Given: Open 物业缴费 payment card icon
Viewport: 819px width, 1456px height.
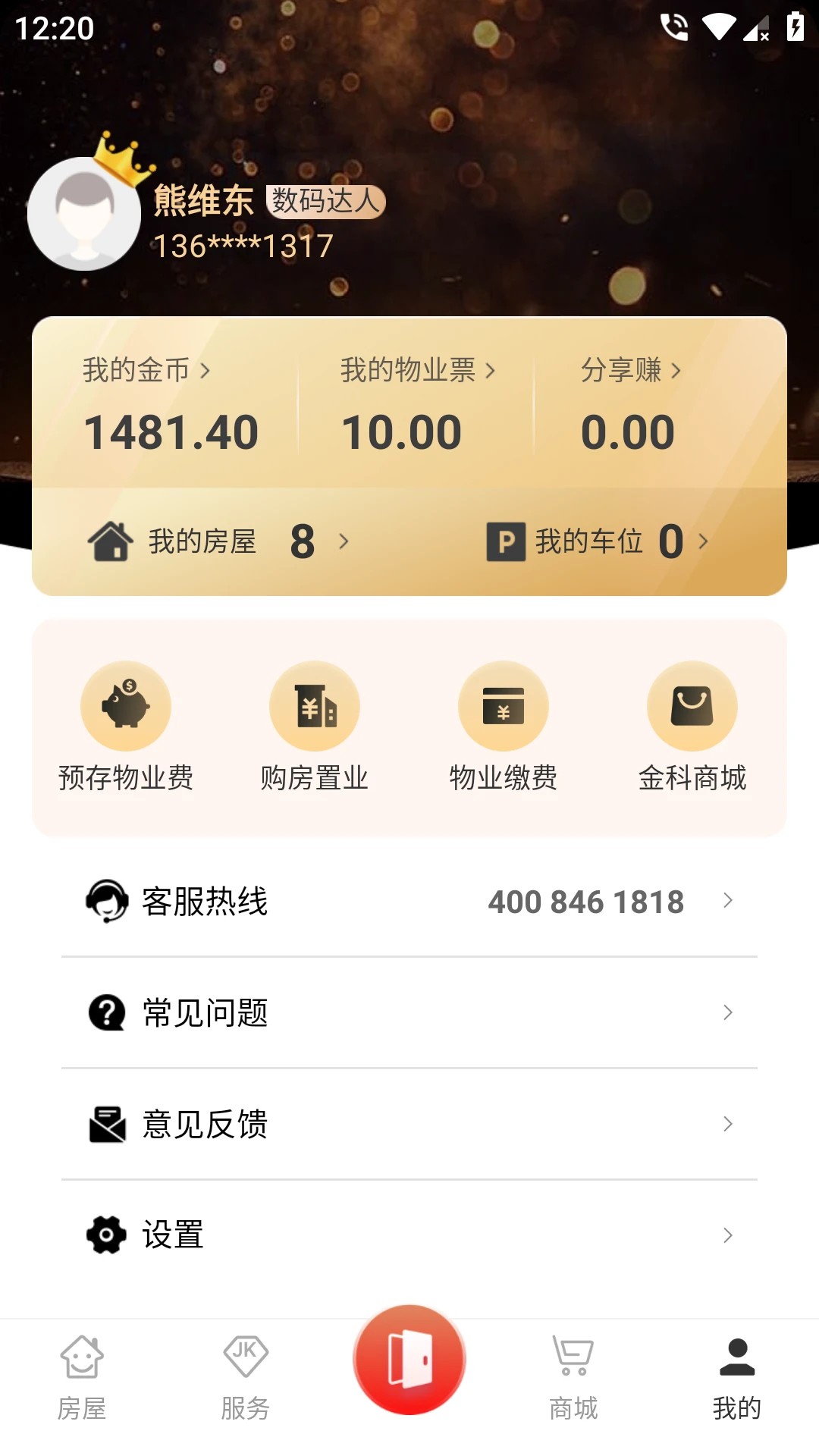Looking at the screenshot, I should coord(504,705).
